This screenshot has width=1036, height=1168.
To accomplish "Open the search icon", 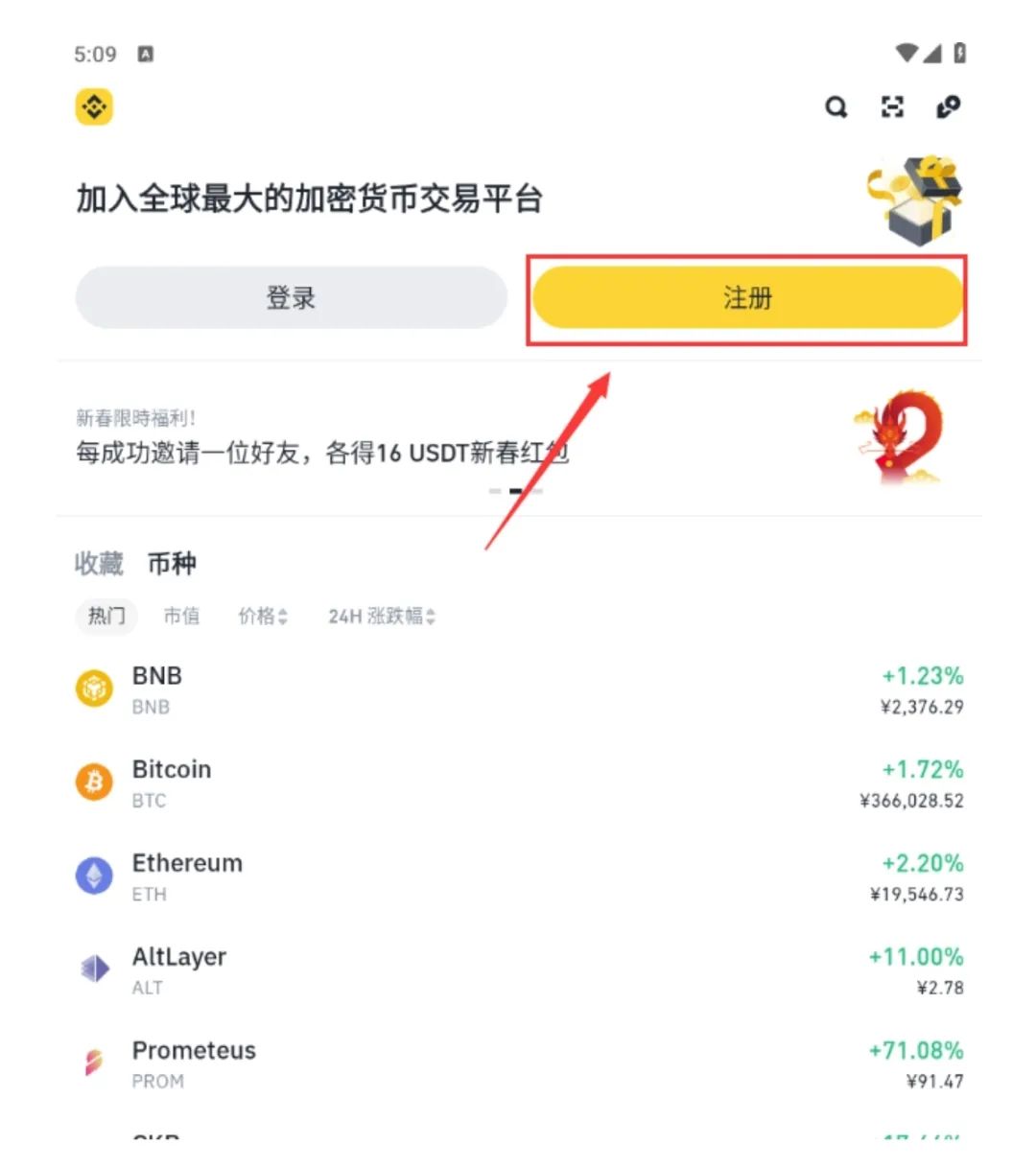I will [836, 106].
